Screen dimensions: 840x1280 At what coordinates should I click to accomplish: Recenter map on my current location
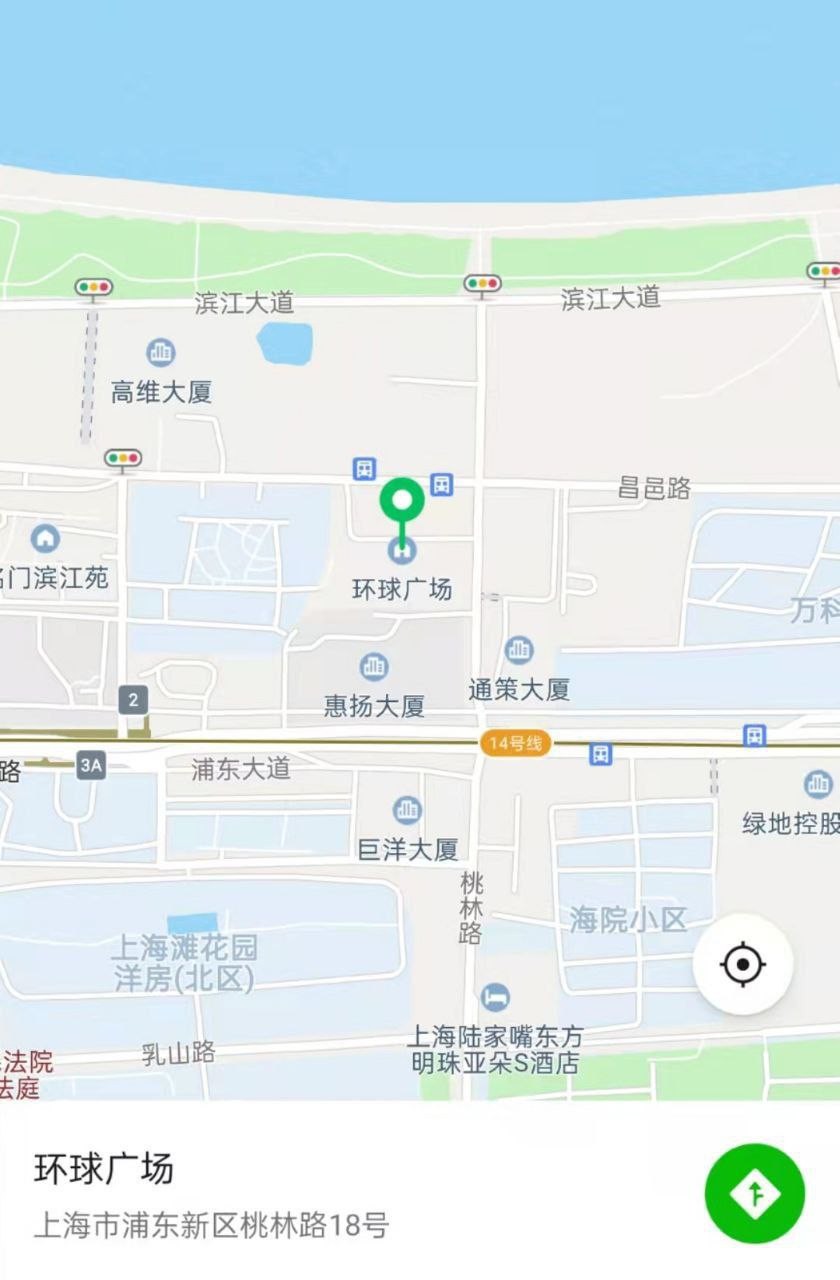tap(742, 965)
